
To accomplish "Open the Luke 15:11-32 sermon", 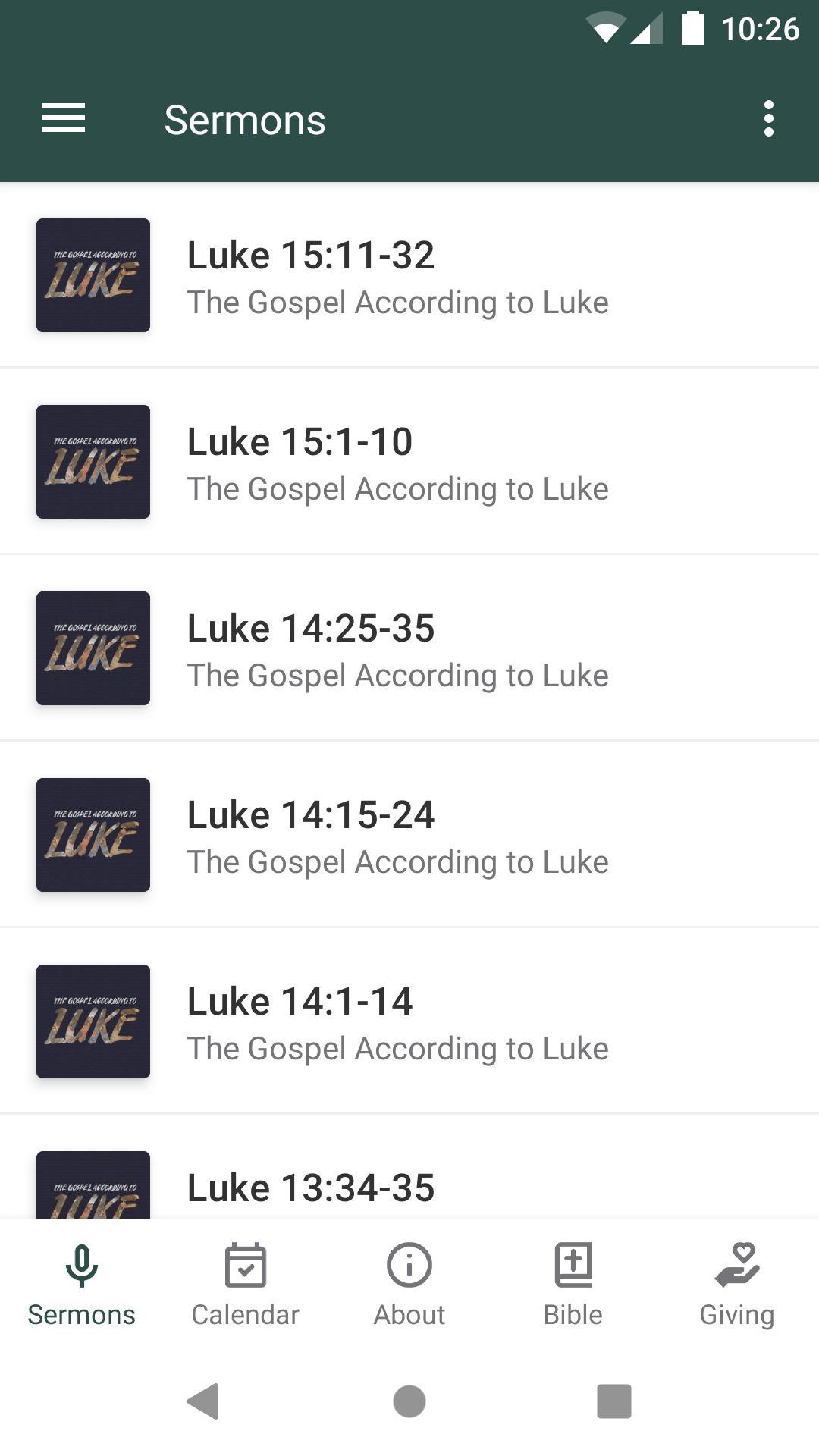I will coord(409,276).
